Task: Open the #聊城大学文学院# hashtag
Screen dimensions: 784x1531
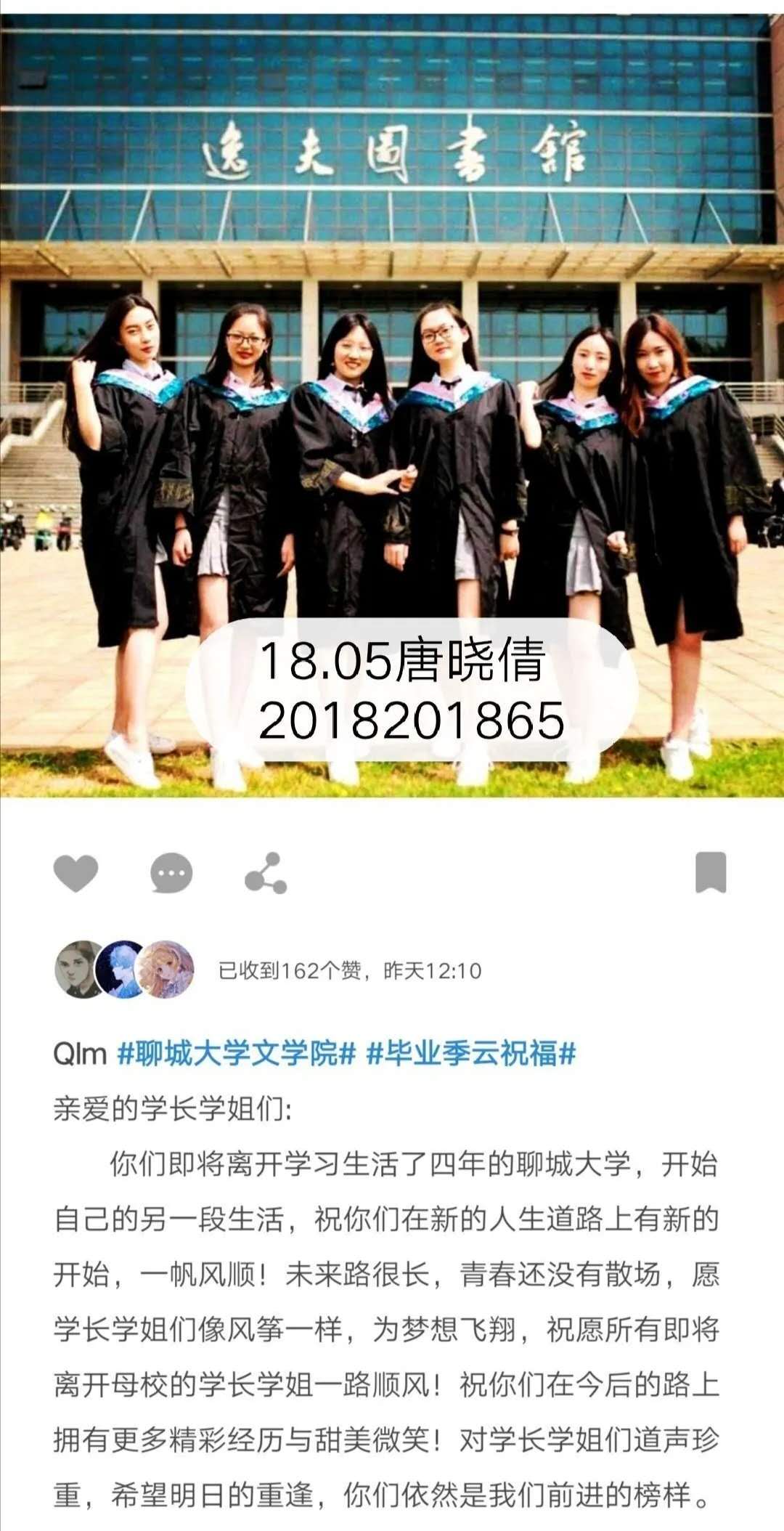Action: point(236,1053)
